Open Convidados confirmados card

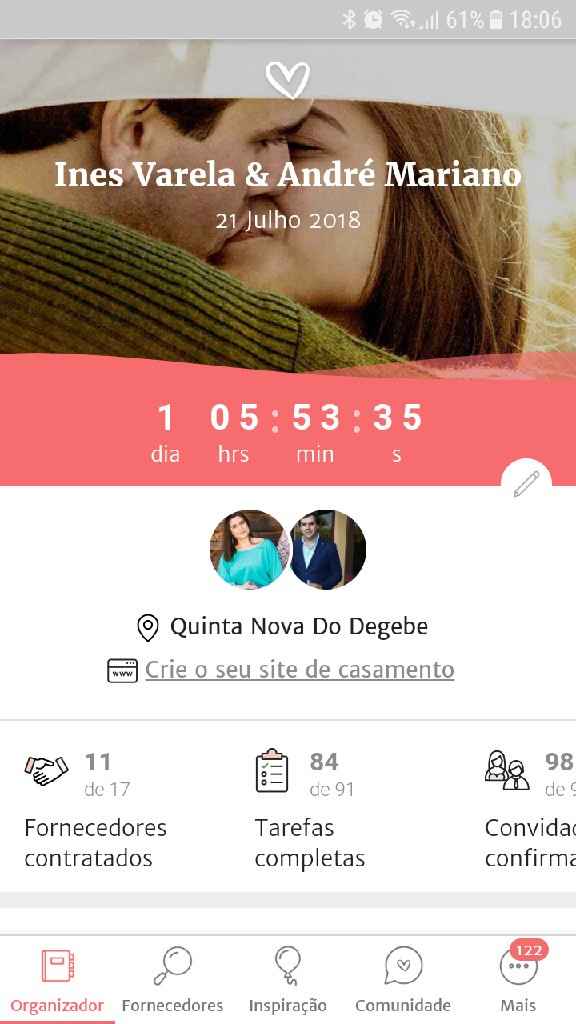point(530,809)
